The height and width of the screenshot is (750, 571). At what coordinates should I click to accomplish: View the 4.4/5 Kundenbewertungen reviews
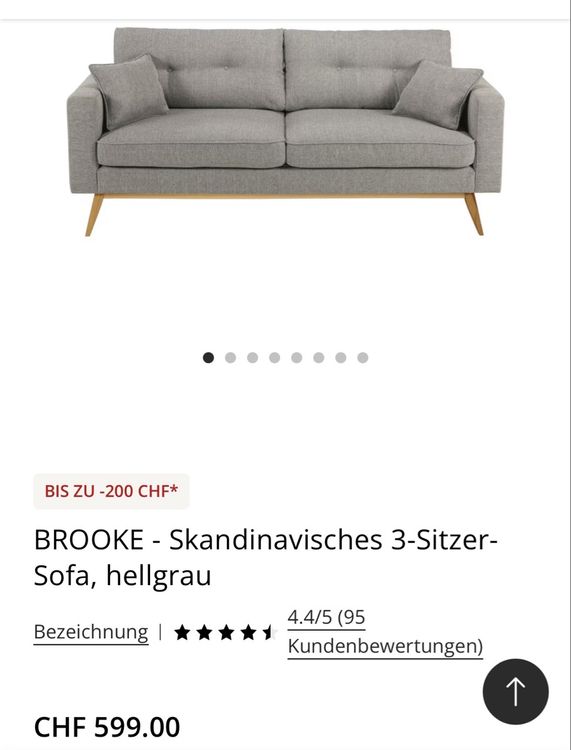point(385,631)
